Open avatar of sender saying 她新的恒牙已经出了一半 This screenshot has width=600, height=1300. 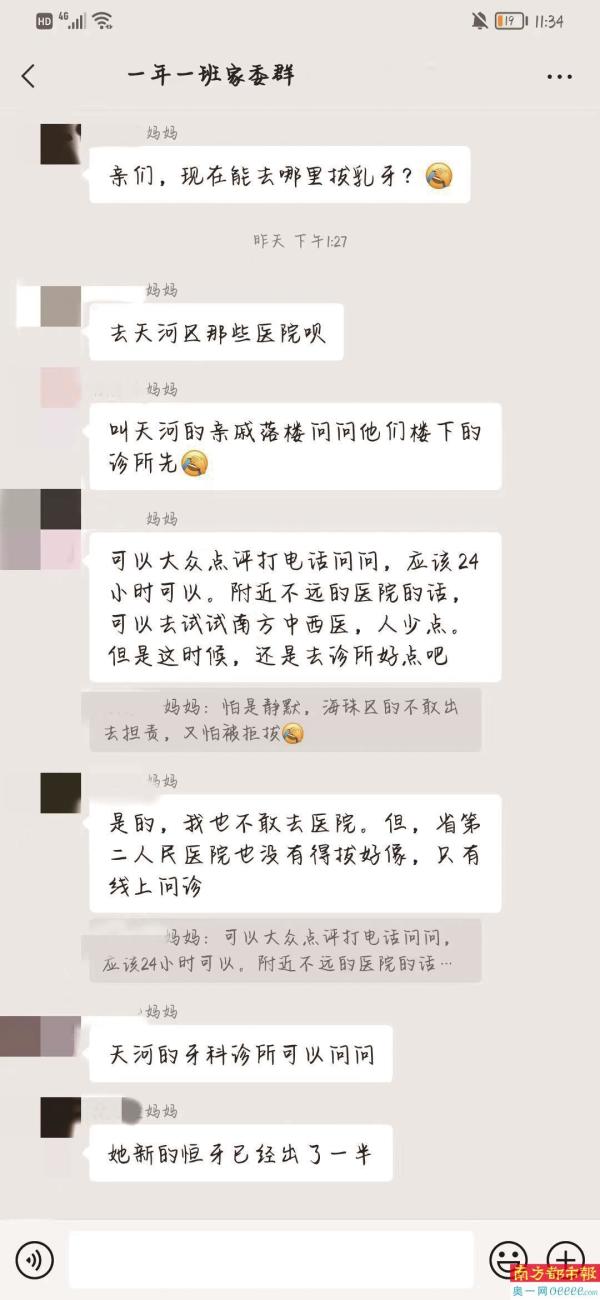coord(60,1116)
